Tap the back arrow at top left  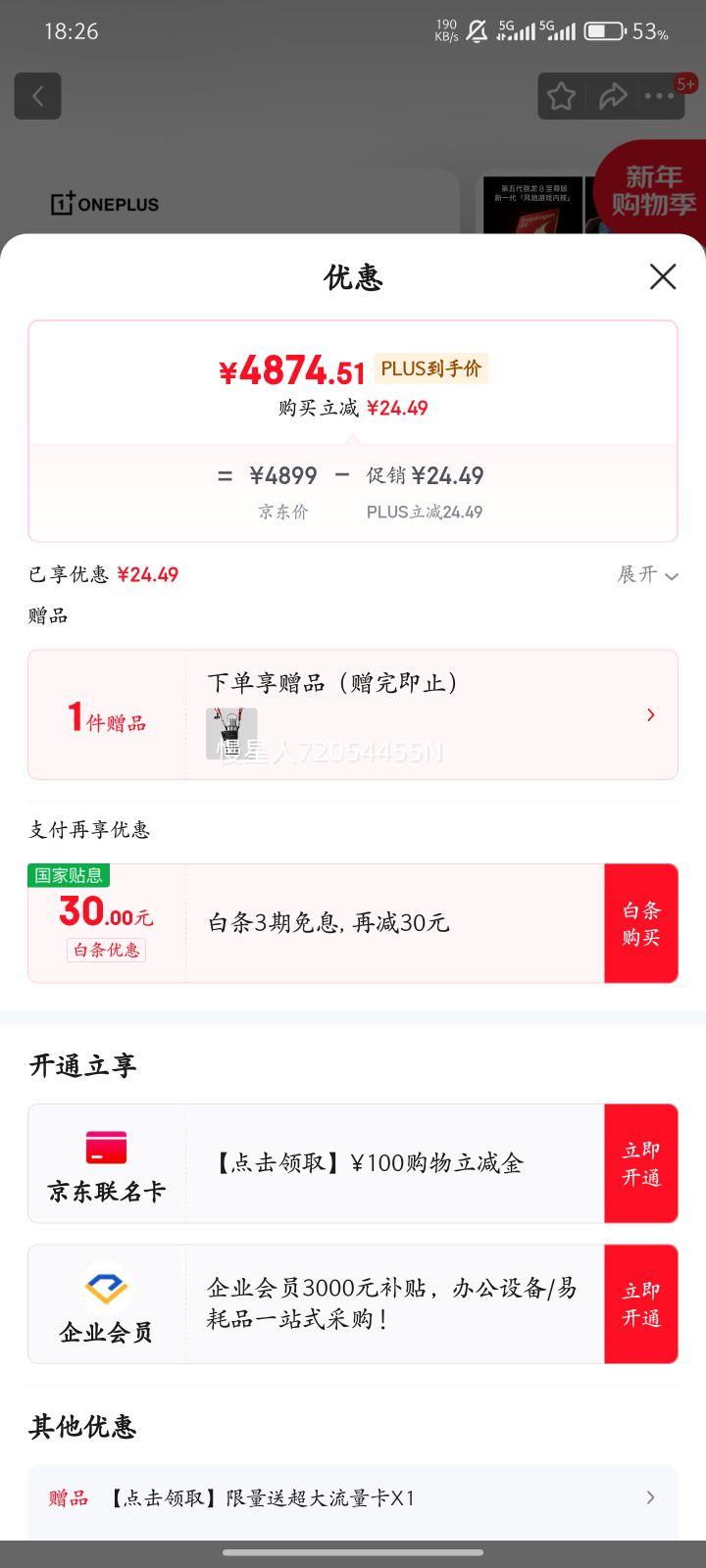point(37,95)
